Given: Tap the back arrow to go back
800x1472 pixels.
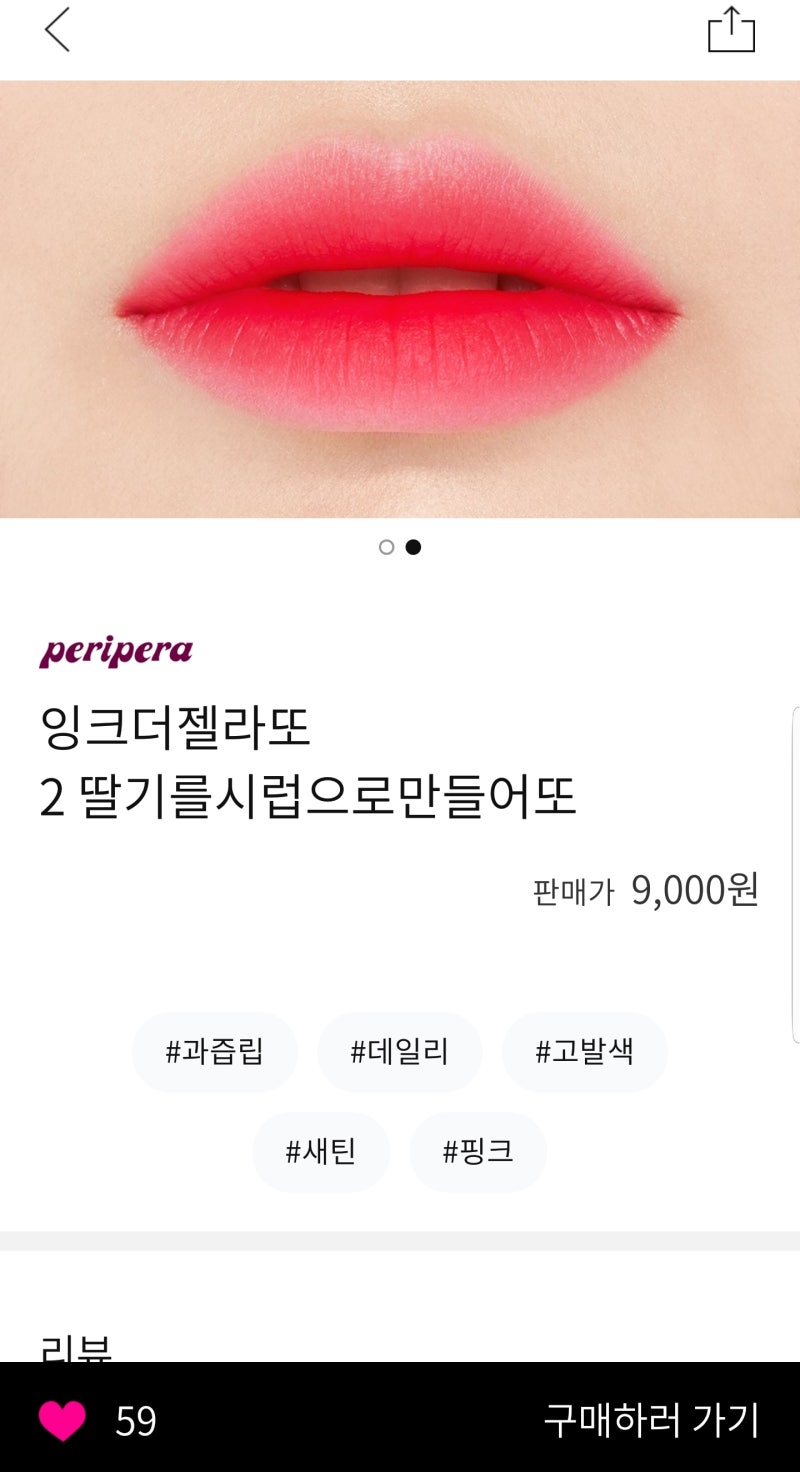Looking at the screenshot, I should [57, 30].
